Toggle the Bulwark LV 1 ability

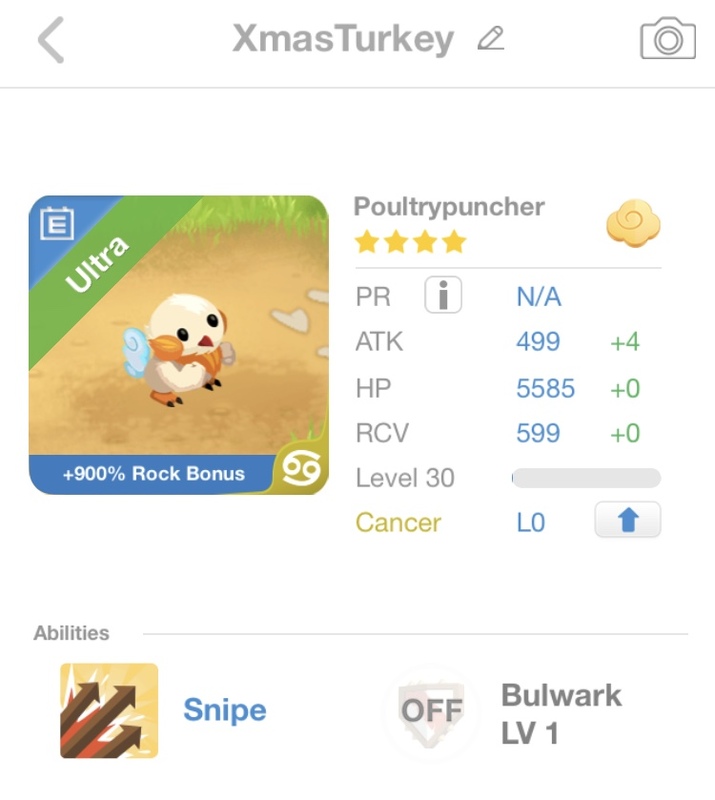coord(429,712)
